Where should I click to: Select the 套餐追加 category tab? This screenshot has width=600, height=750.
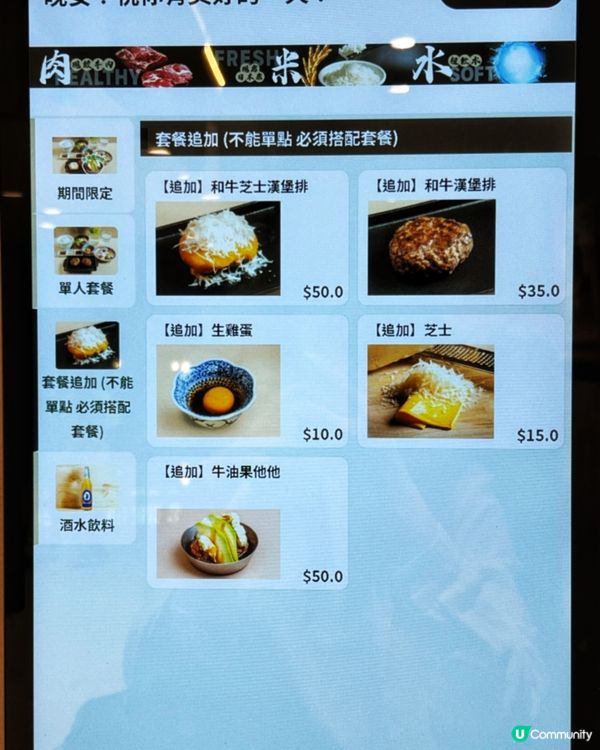coord(86,380)
